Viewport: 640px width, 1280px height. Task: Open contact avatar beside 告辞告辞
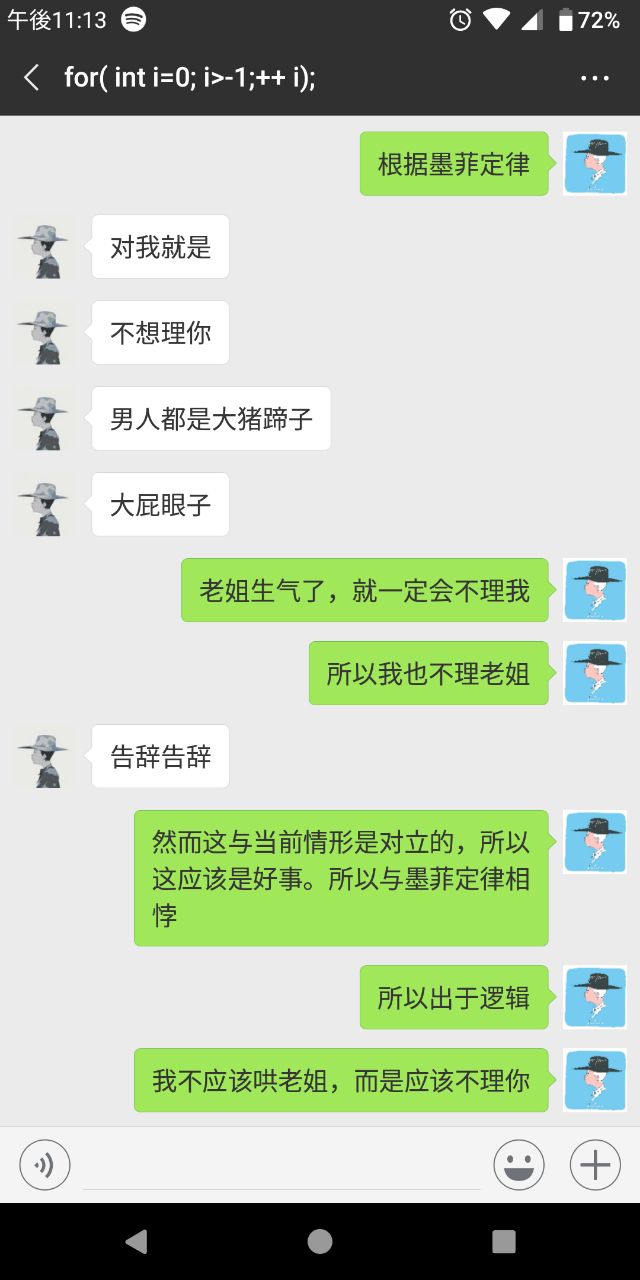coord(44,756)
